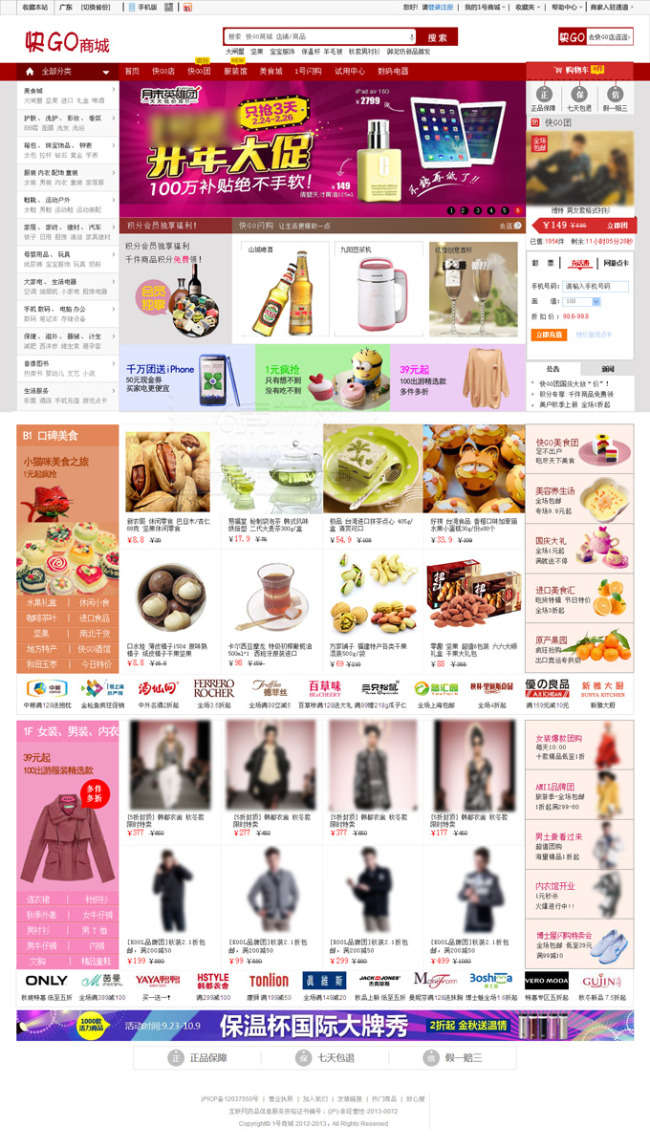
Task: Open the 面值 amount dropdown
Action: coord(582,301)
